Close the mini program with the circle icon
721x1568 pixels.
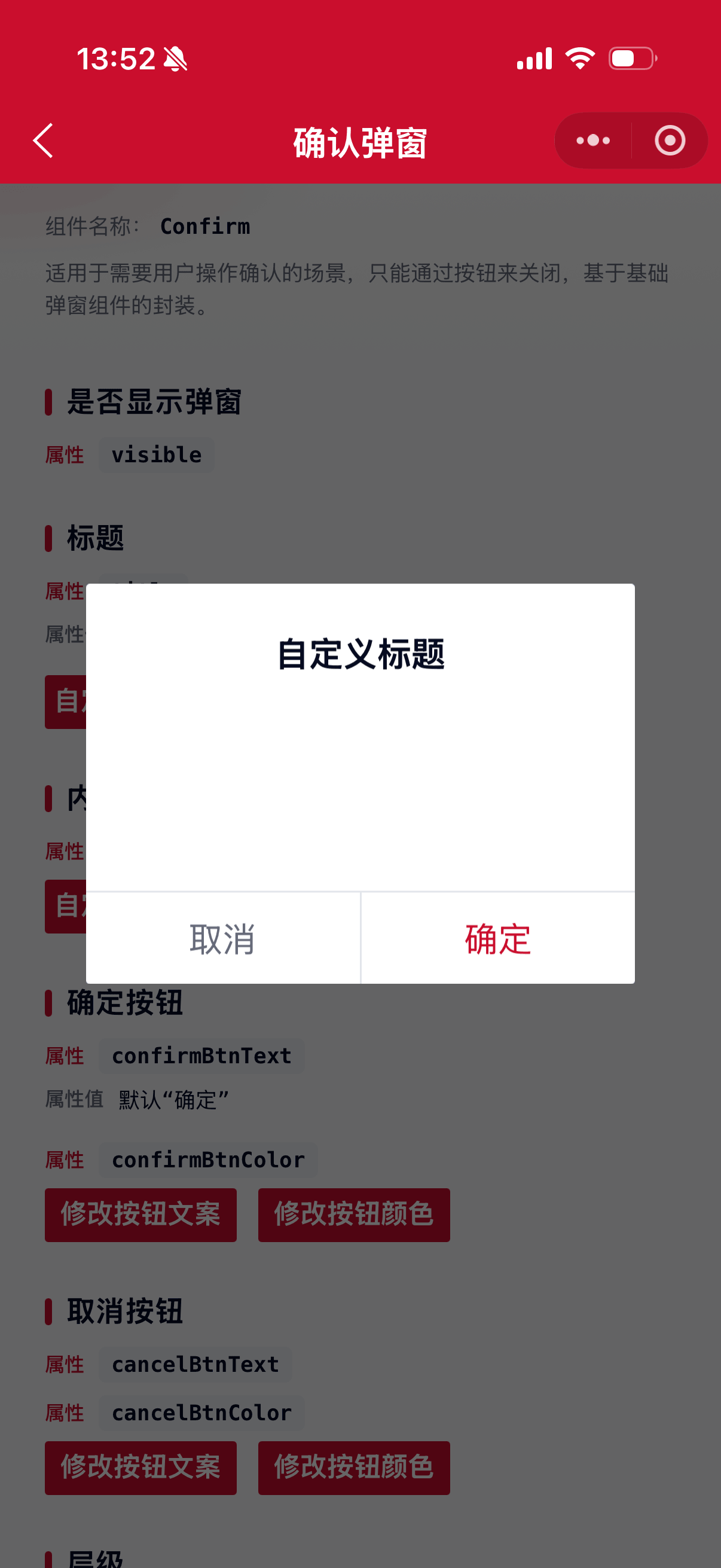(x=670, y=141)
